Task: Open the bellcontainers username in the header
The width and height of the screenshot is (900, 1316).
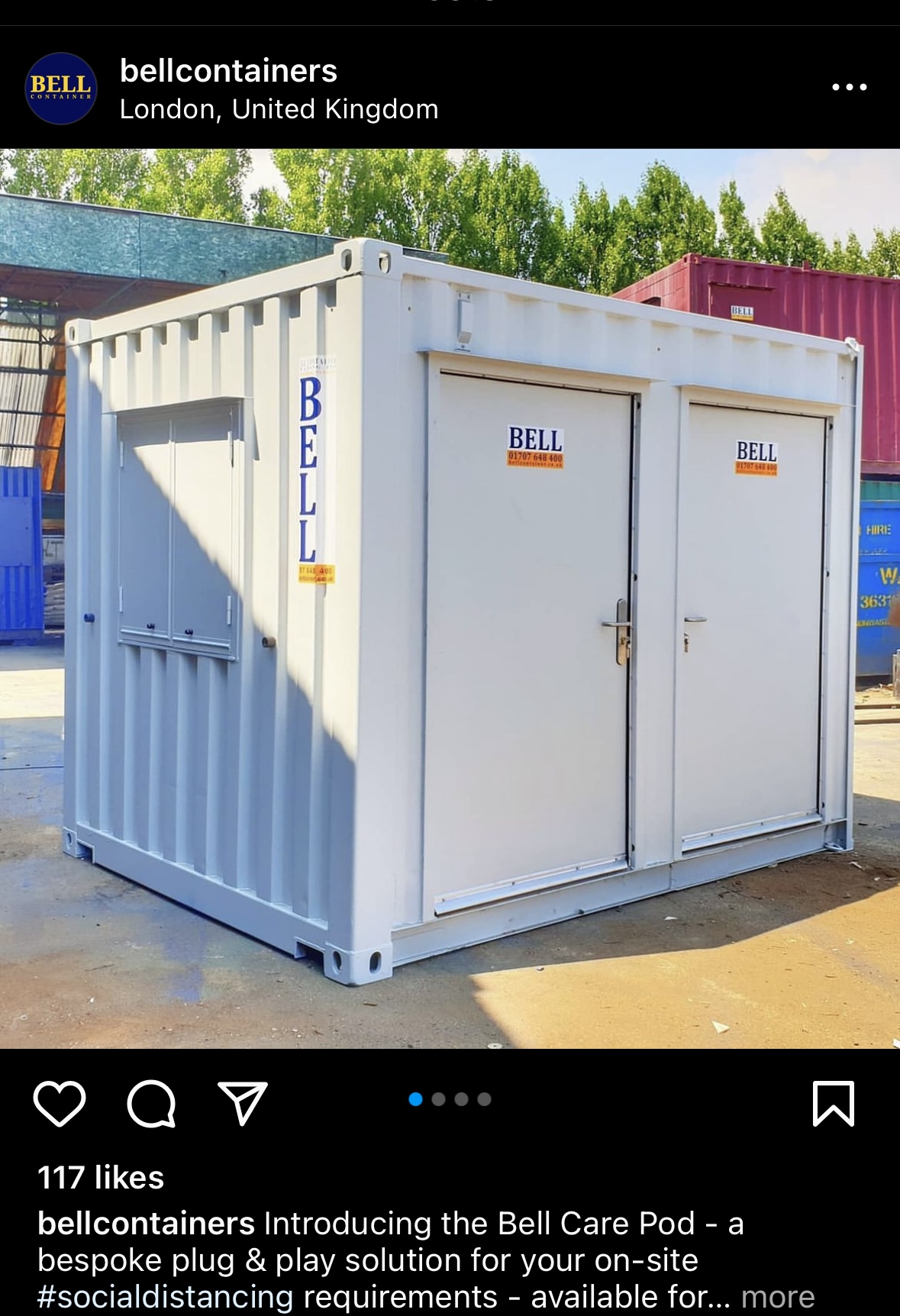Action: point(228,71)
